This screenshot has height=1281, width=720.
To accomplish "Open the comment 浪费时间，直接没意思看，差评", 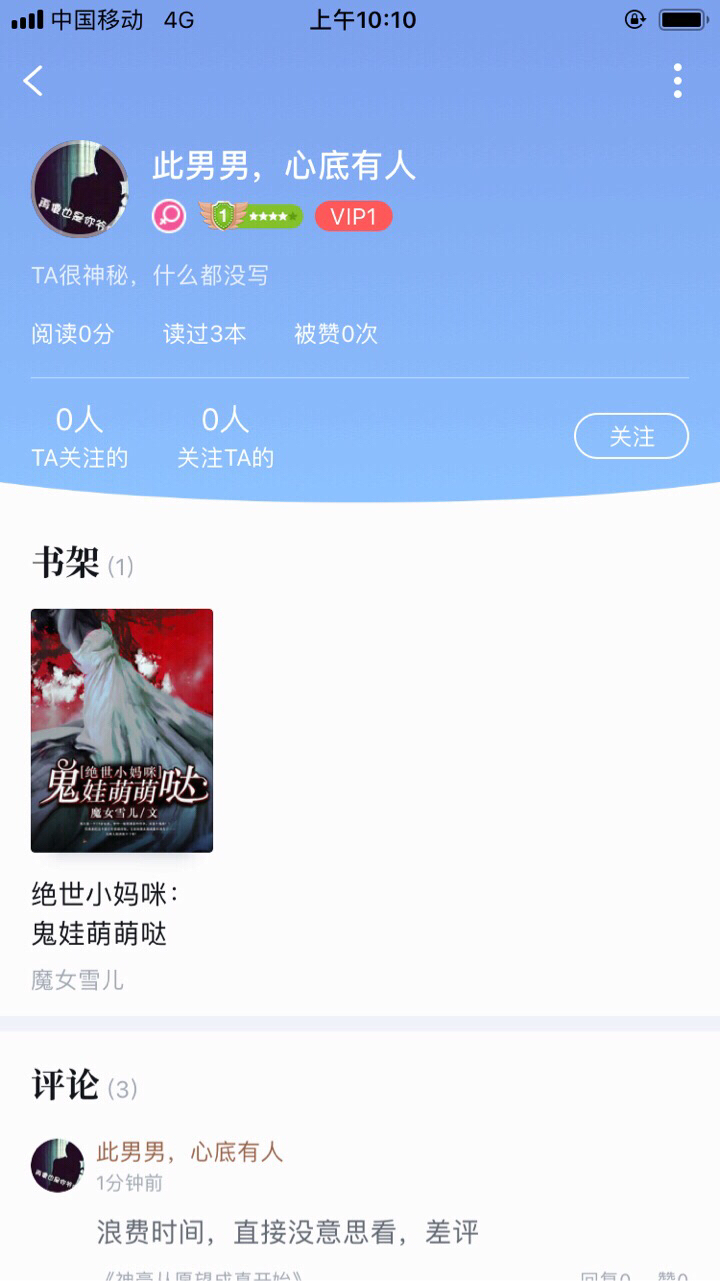I will coord(288,1232).
